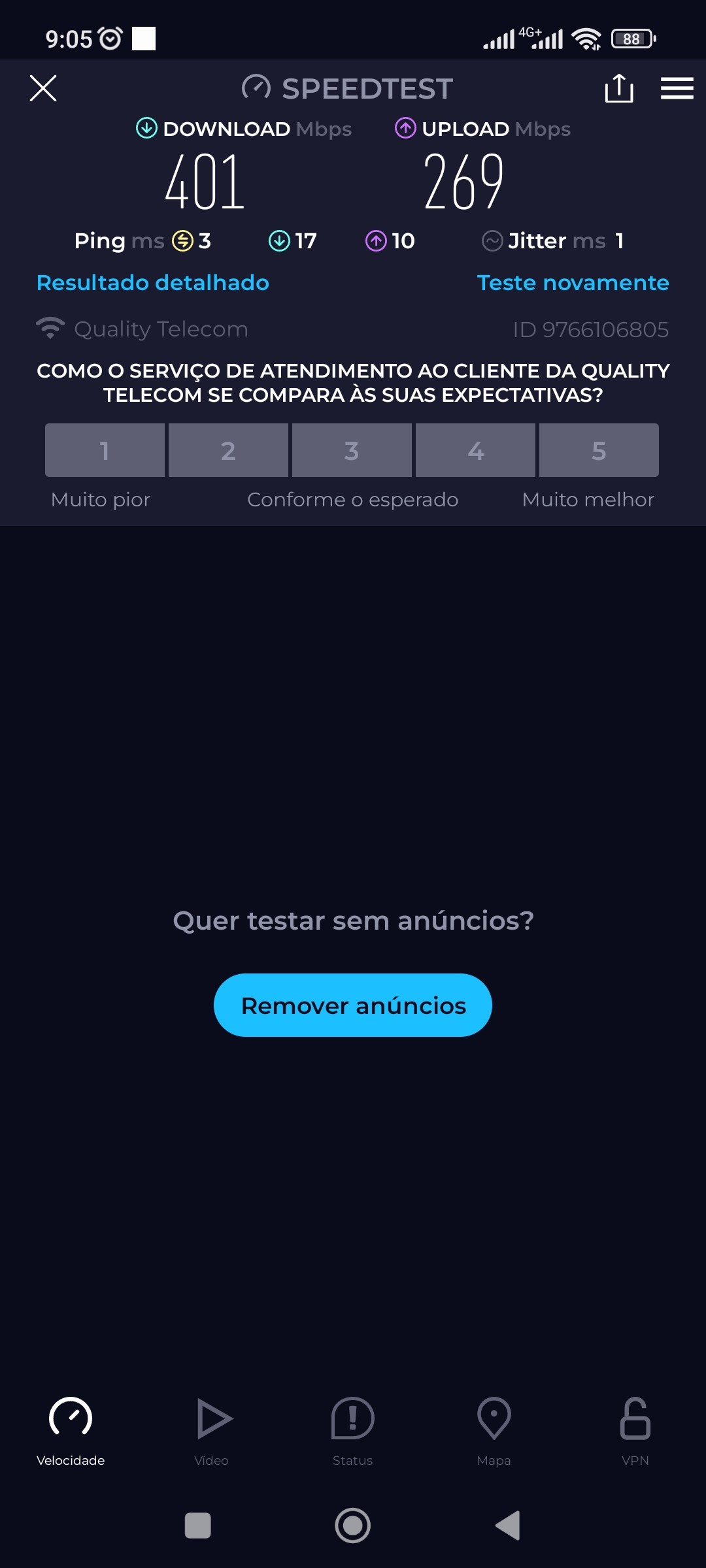Rate customer service as 1
The image size is (706, 1568).
click(x=105, y=450)
